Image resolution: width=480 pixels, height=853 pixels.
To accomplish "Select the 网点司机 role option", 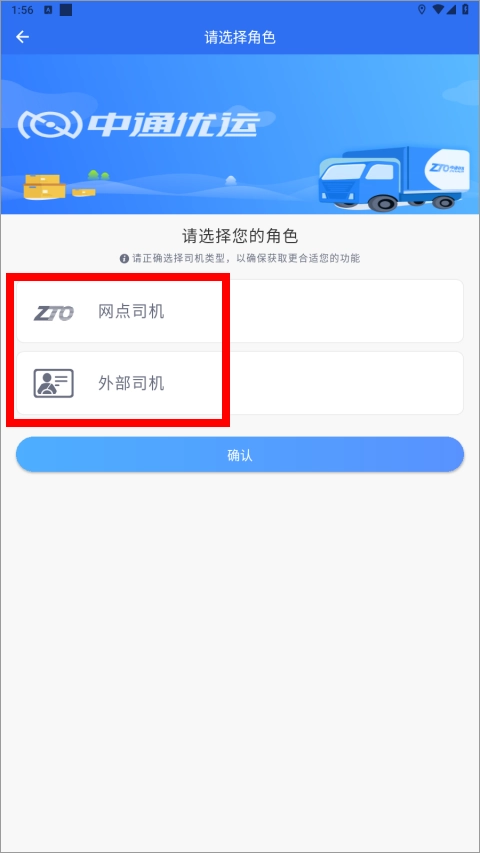I will coord(239,311).
